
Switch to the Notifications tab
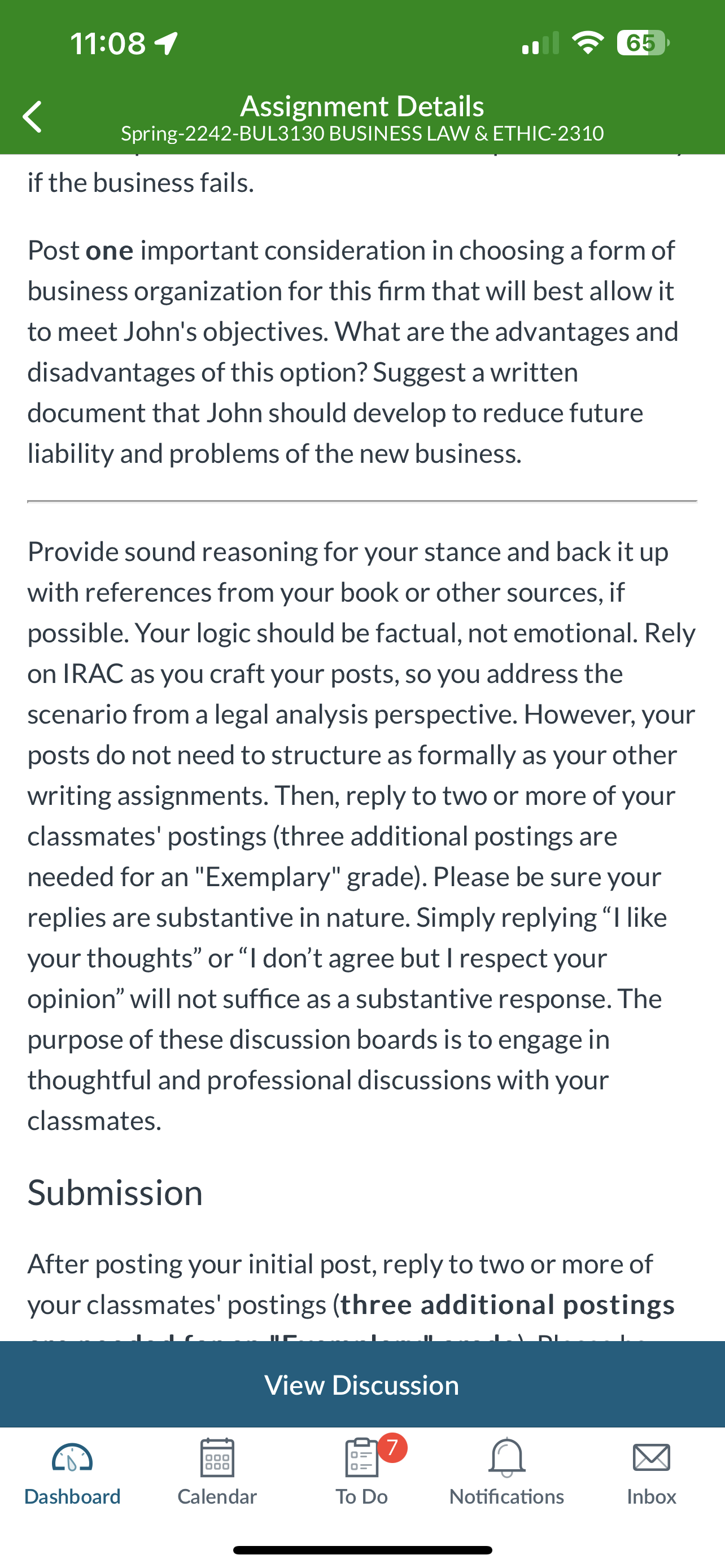point(506,1473)
